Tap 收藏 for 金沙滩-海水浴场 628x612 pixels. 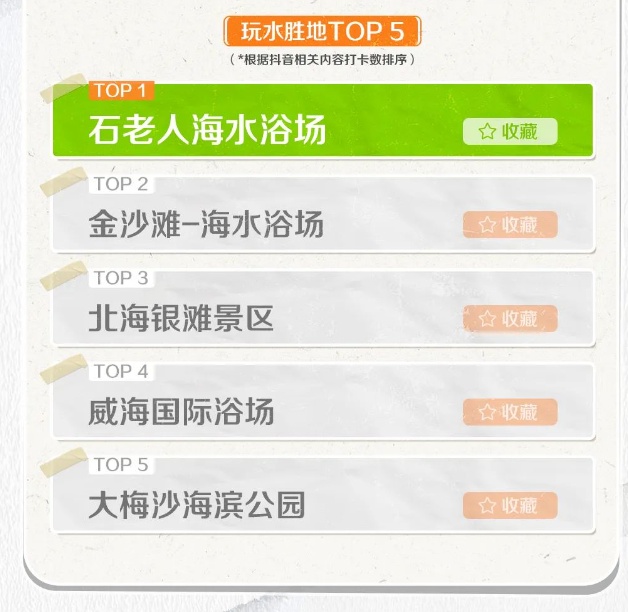pos(509,225)
